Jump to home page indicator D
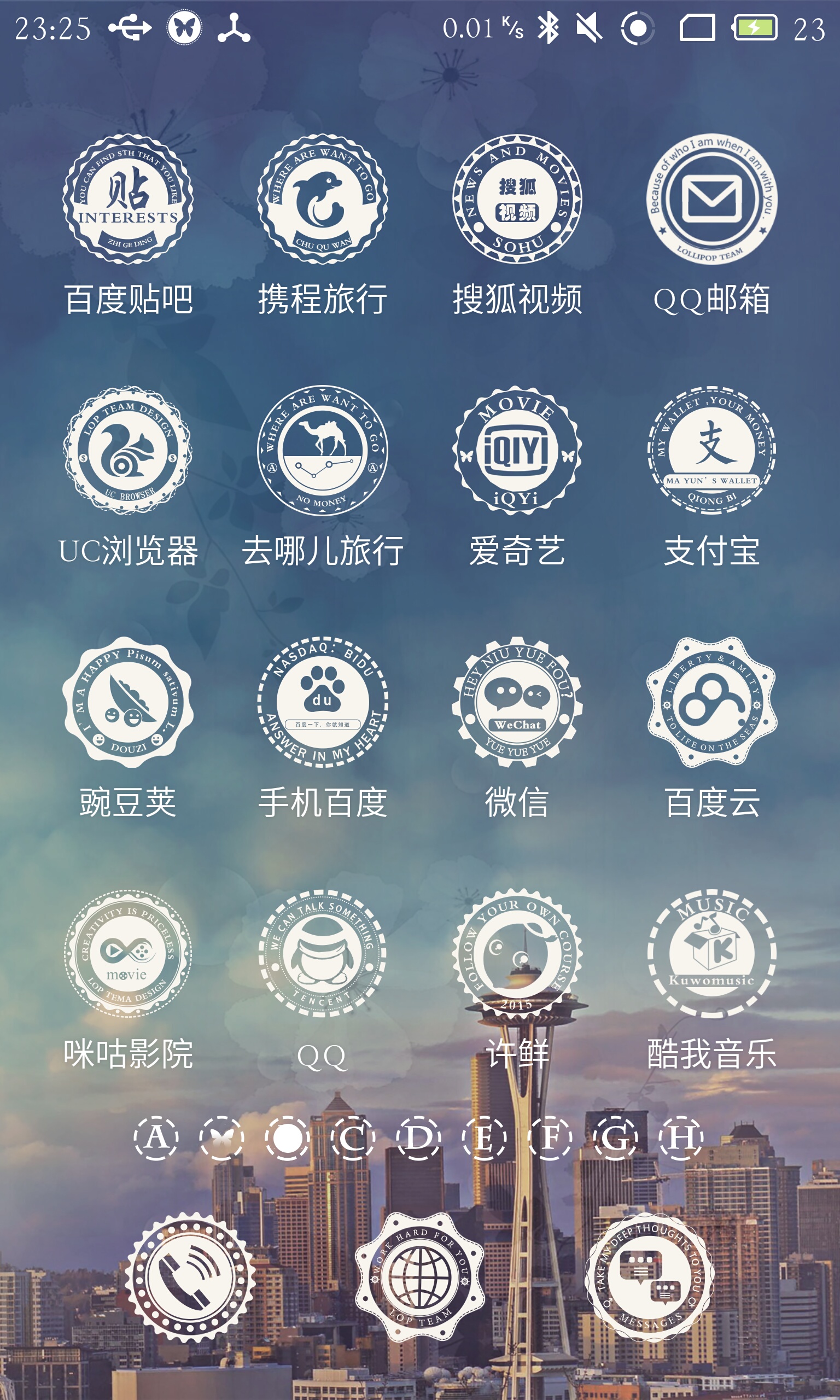This screenshot has height=1400, width=840. tap(418, 1138)
